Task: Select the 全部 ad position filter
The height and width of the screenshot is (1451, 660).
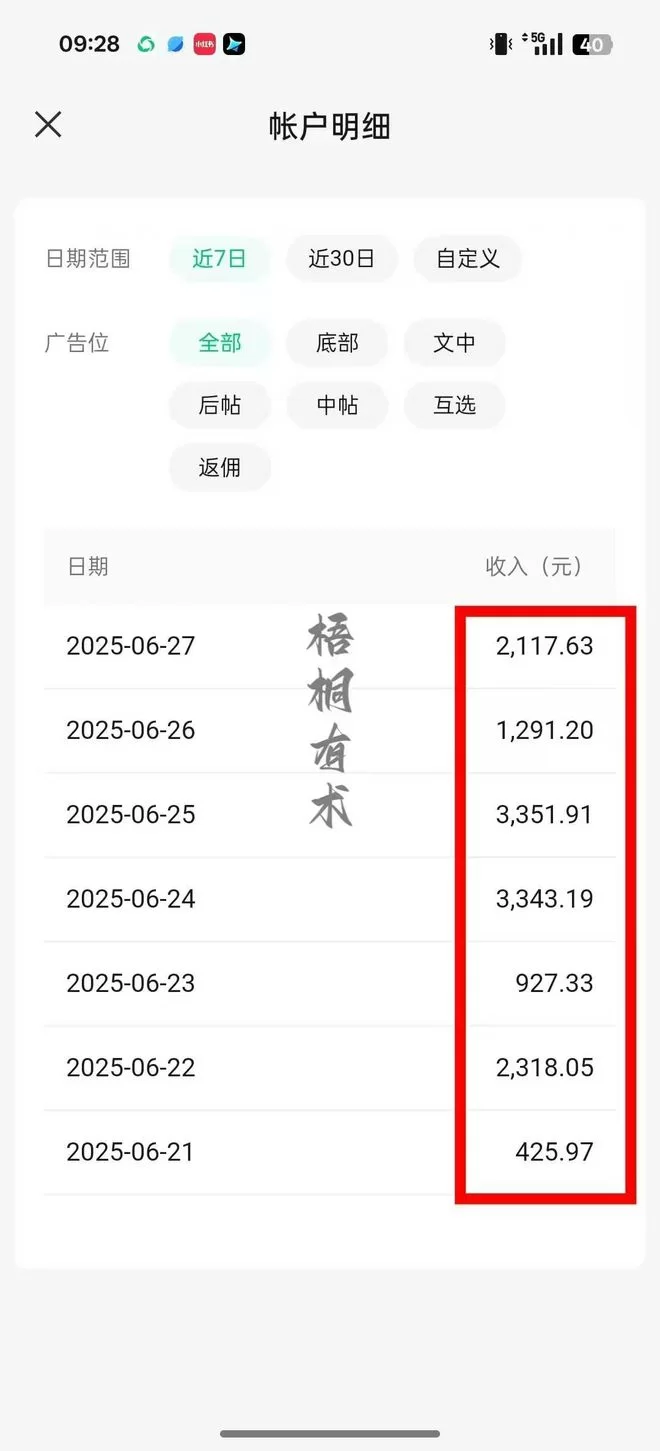Action: point(219,343)
